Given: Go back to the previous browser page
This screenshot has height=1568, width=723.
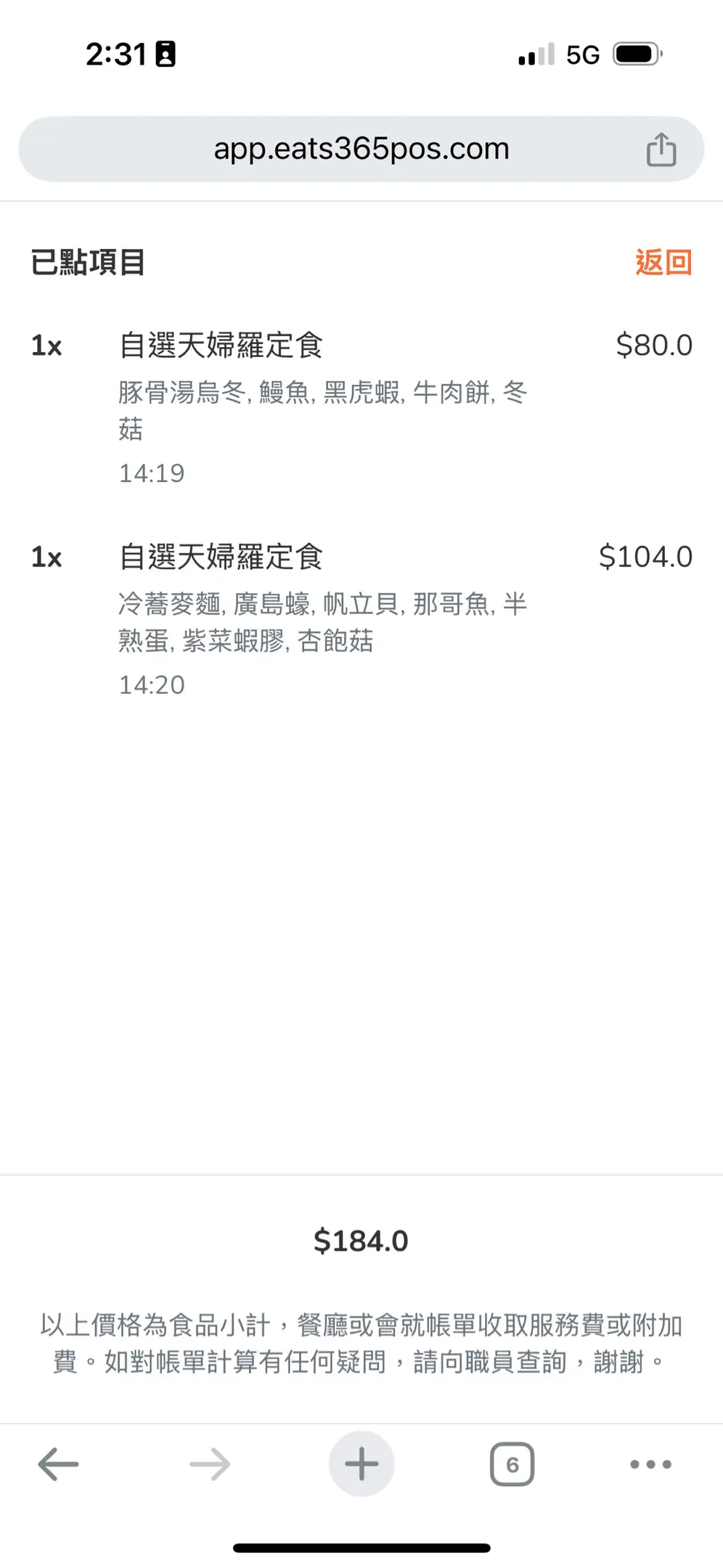Looking at the screenshot, I should tap(58, 1463).
